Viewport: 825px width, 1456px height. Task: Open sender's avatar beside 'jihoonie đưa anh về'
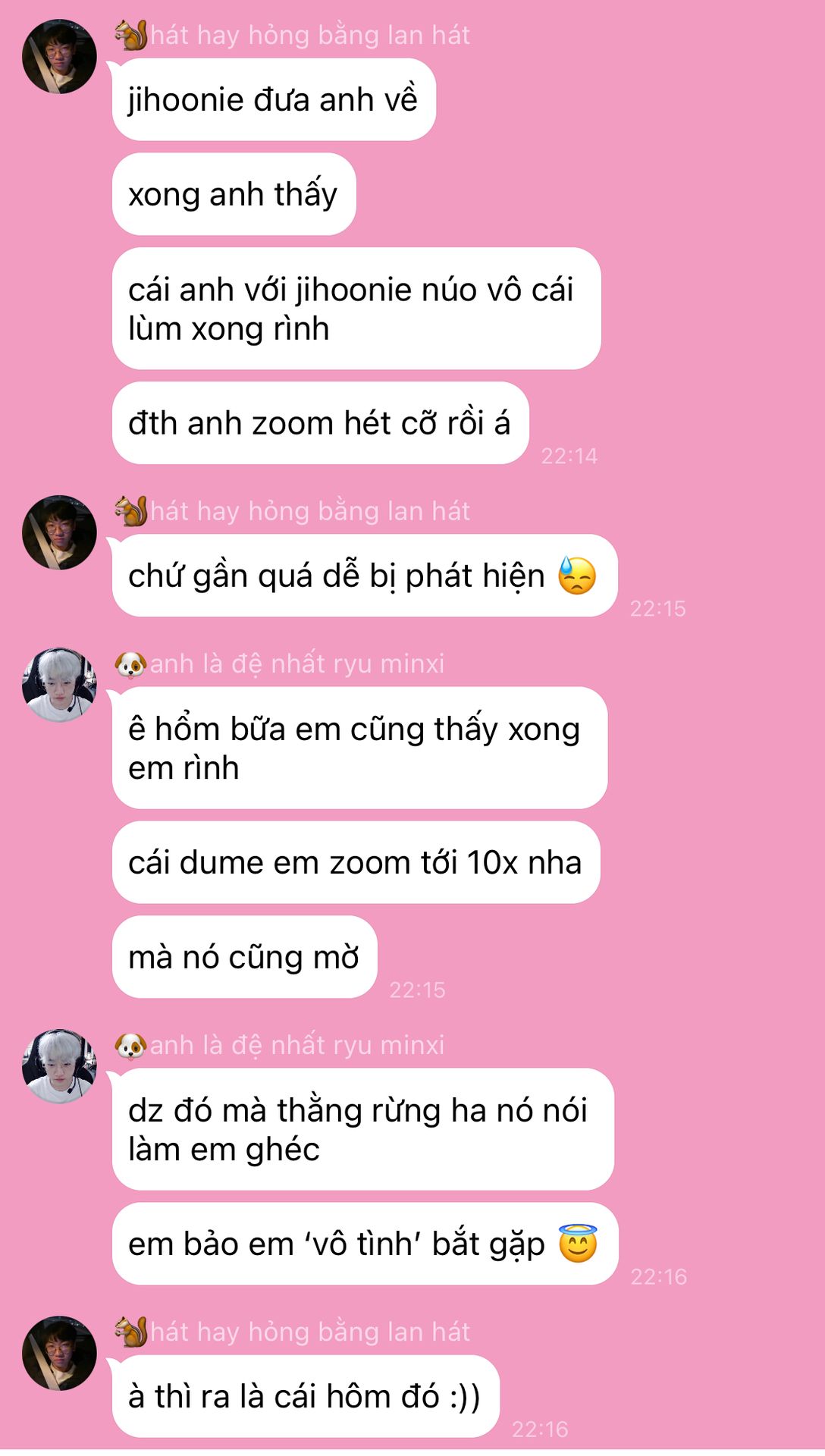click(59, 57)
